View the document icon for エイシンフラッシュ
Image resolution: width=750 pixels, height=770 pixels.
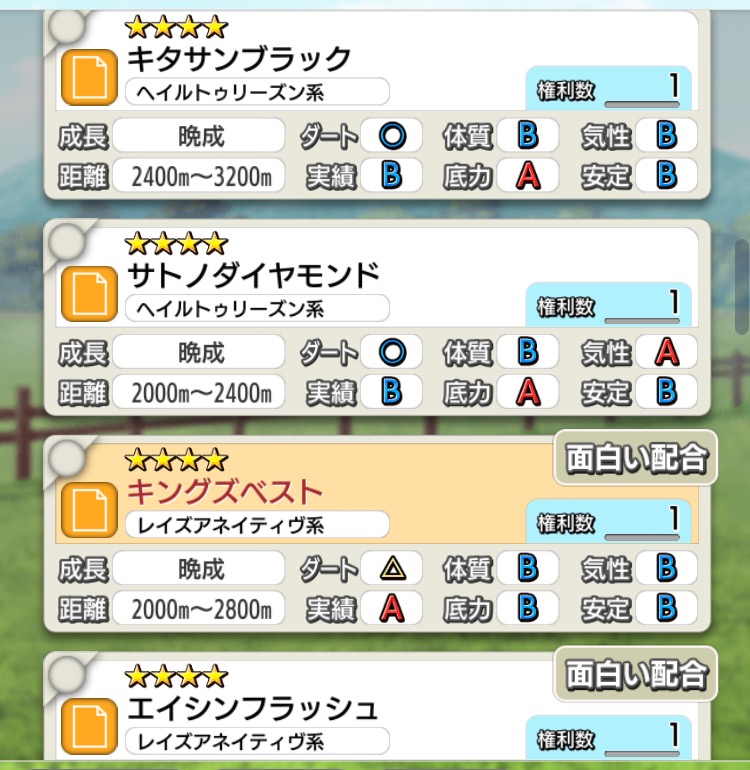tap(89, 725)
